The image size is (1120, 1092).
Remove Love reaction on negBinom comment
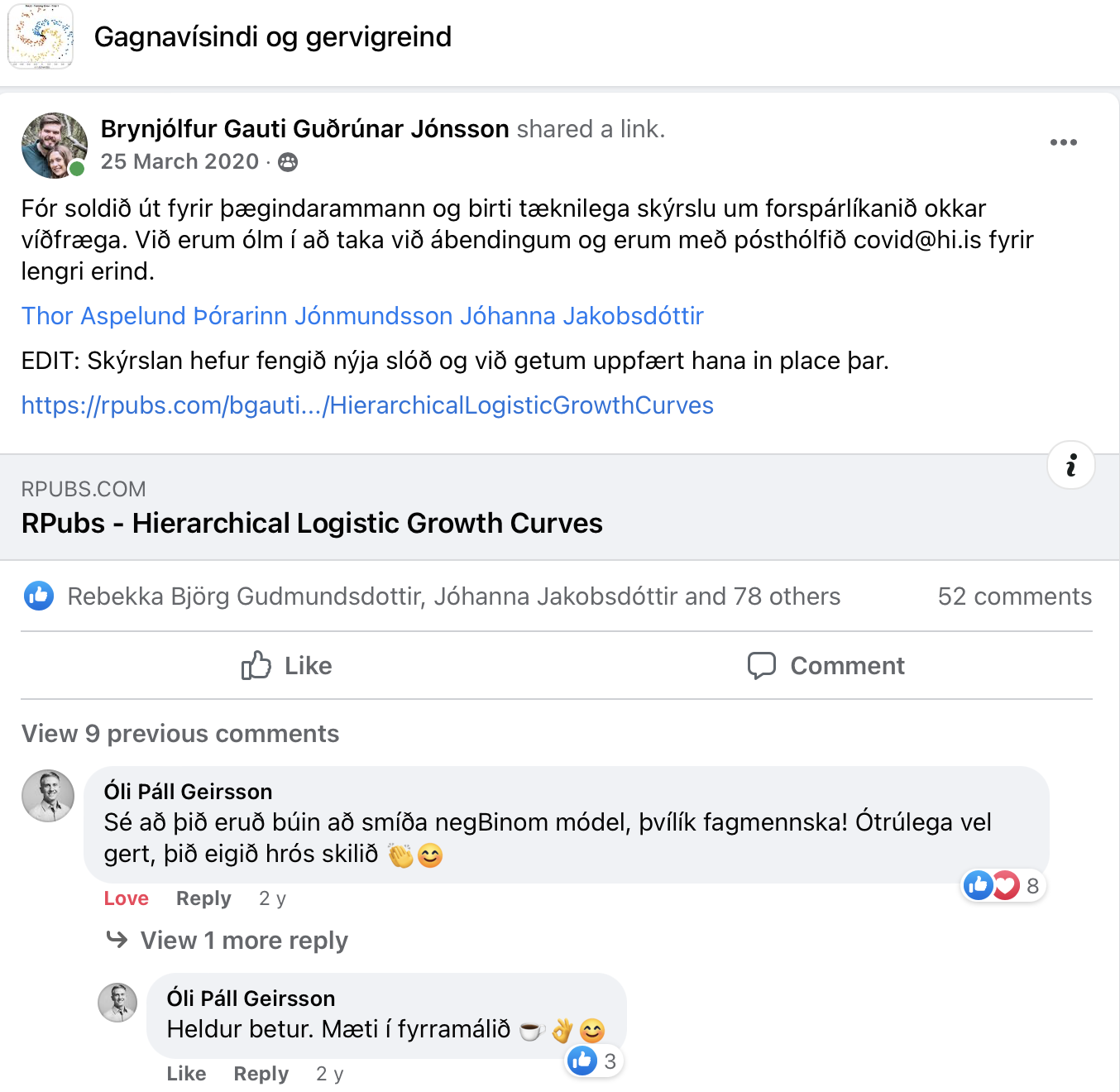click(x=126, y=898)
